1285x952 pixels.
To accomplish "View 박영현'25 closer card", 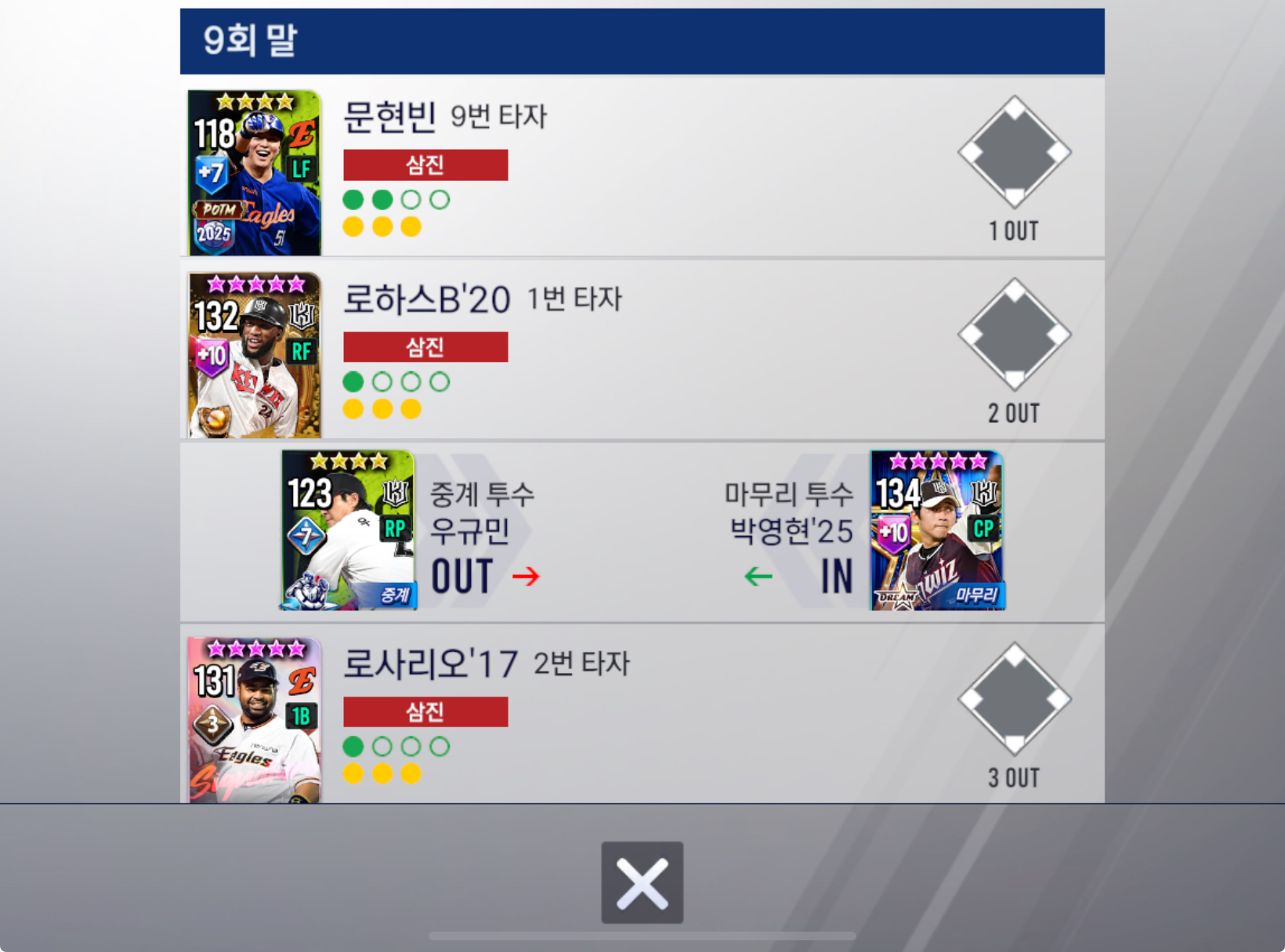I will click(937, 530).
